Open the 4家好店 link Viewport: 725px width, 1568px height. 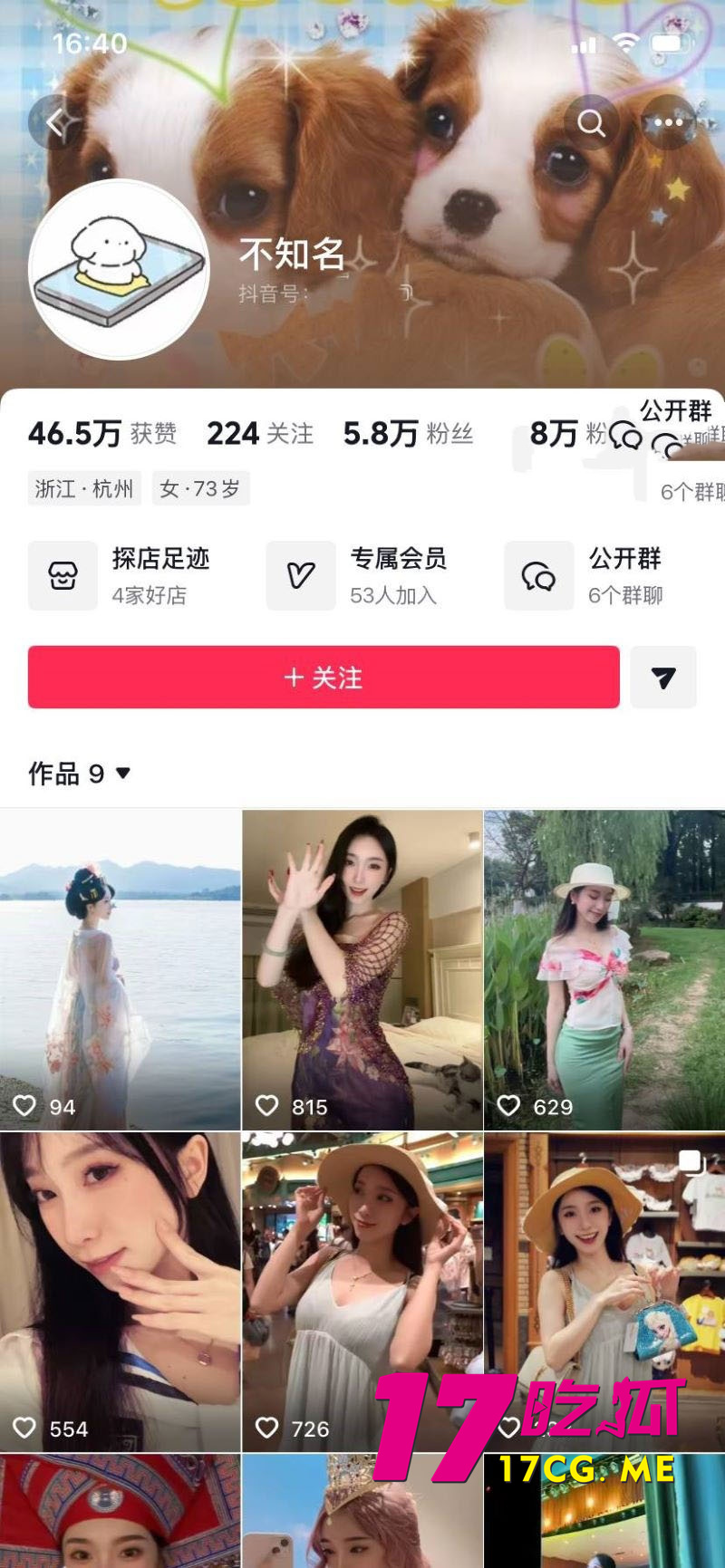tap(150, 595)
